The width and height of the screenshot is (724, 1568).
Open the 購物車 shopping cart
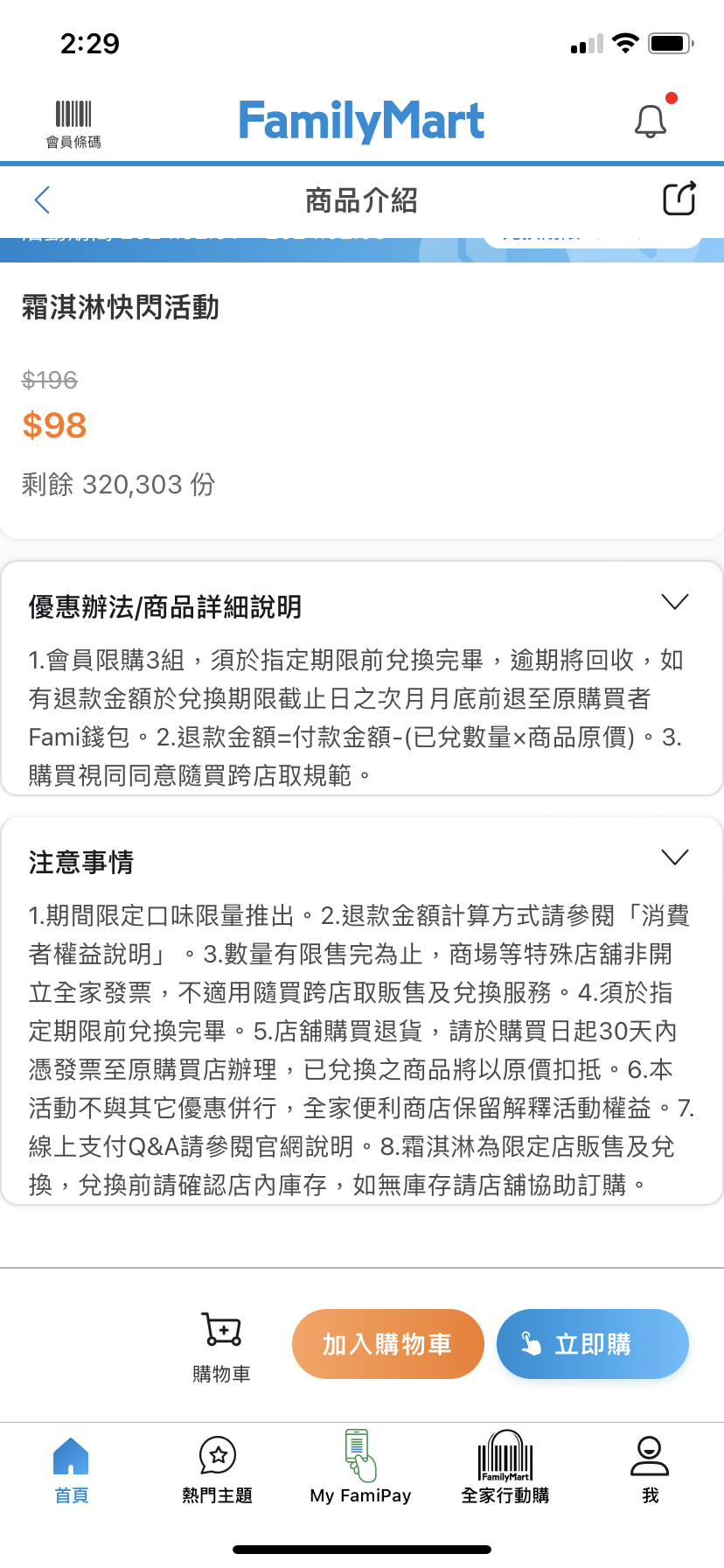pyautogui.click(x=222, y=1346)
